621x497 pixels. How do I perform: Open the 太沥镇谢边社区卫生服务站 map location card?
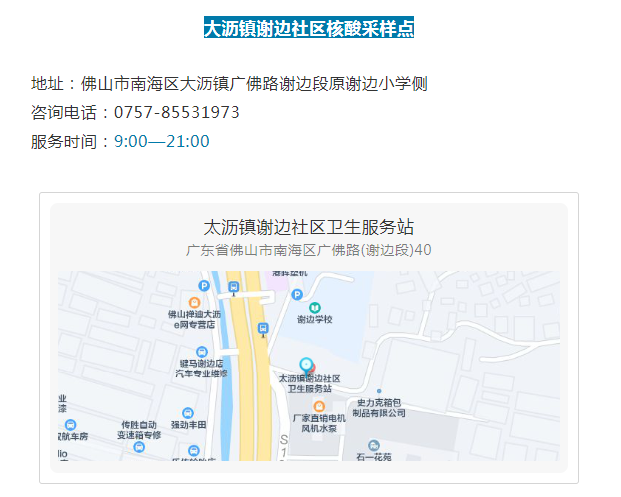click(x=309, y=228)
